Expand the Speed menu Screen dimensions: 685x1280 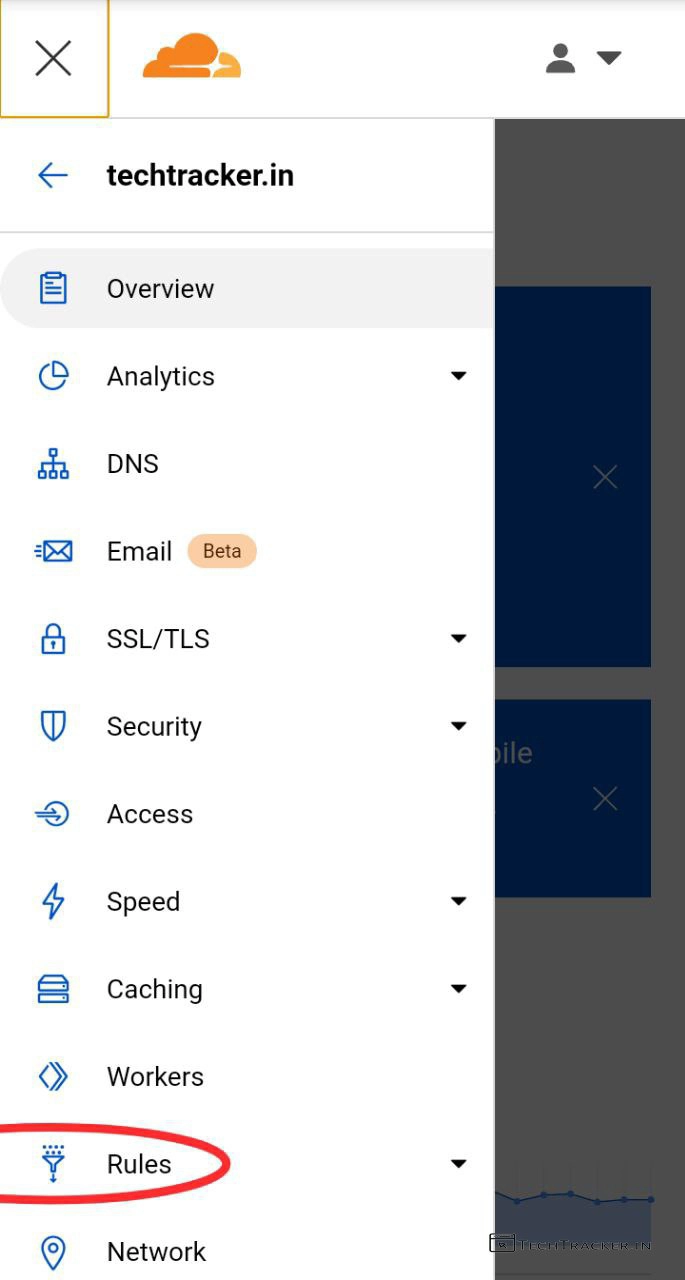point(458,902)
